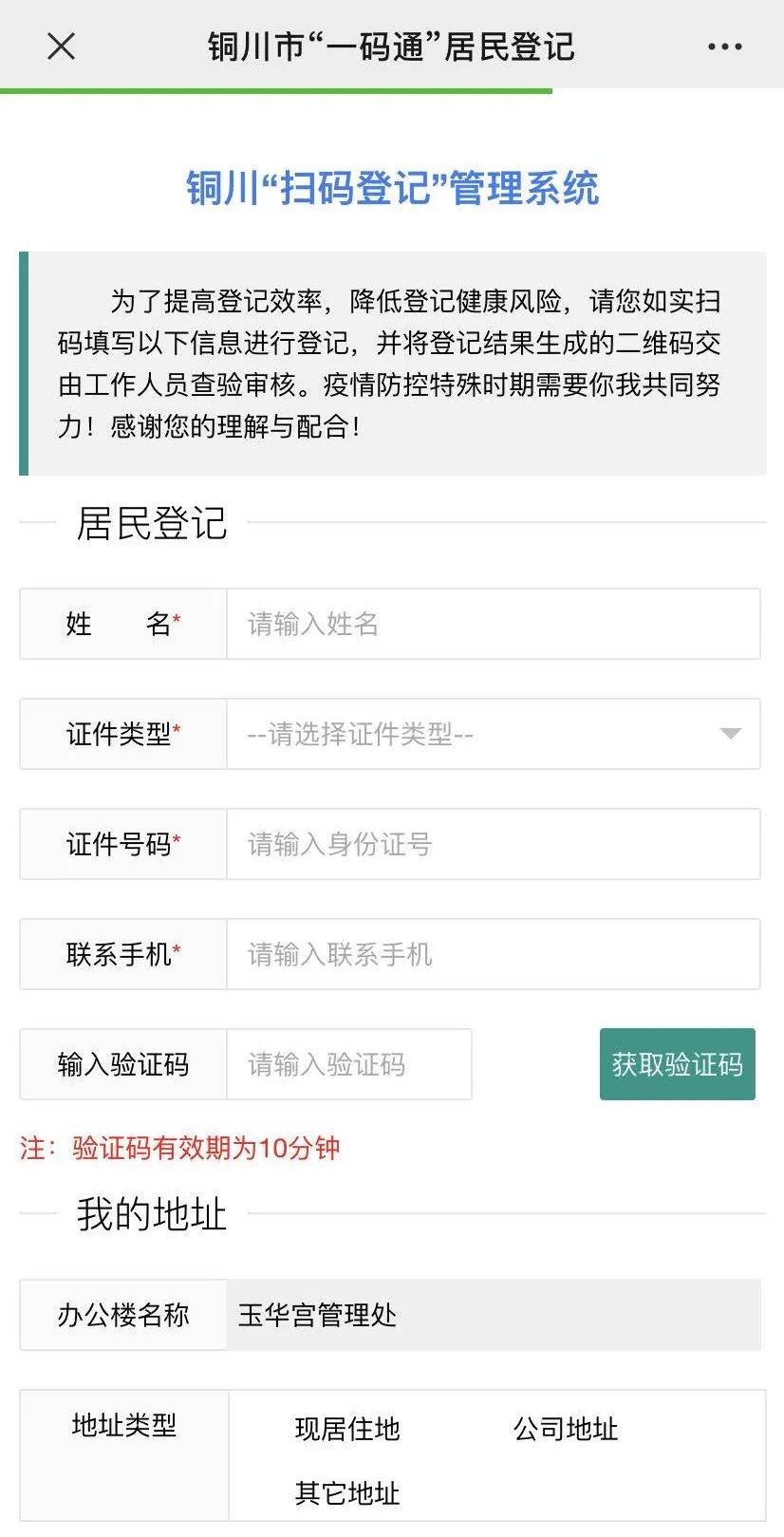The image size is (784, 1537).
Task: Tap the 获取验证码 button
Action: coord(678,1064)
